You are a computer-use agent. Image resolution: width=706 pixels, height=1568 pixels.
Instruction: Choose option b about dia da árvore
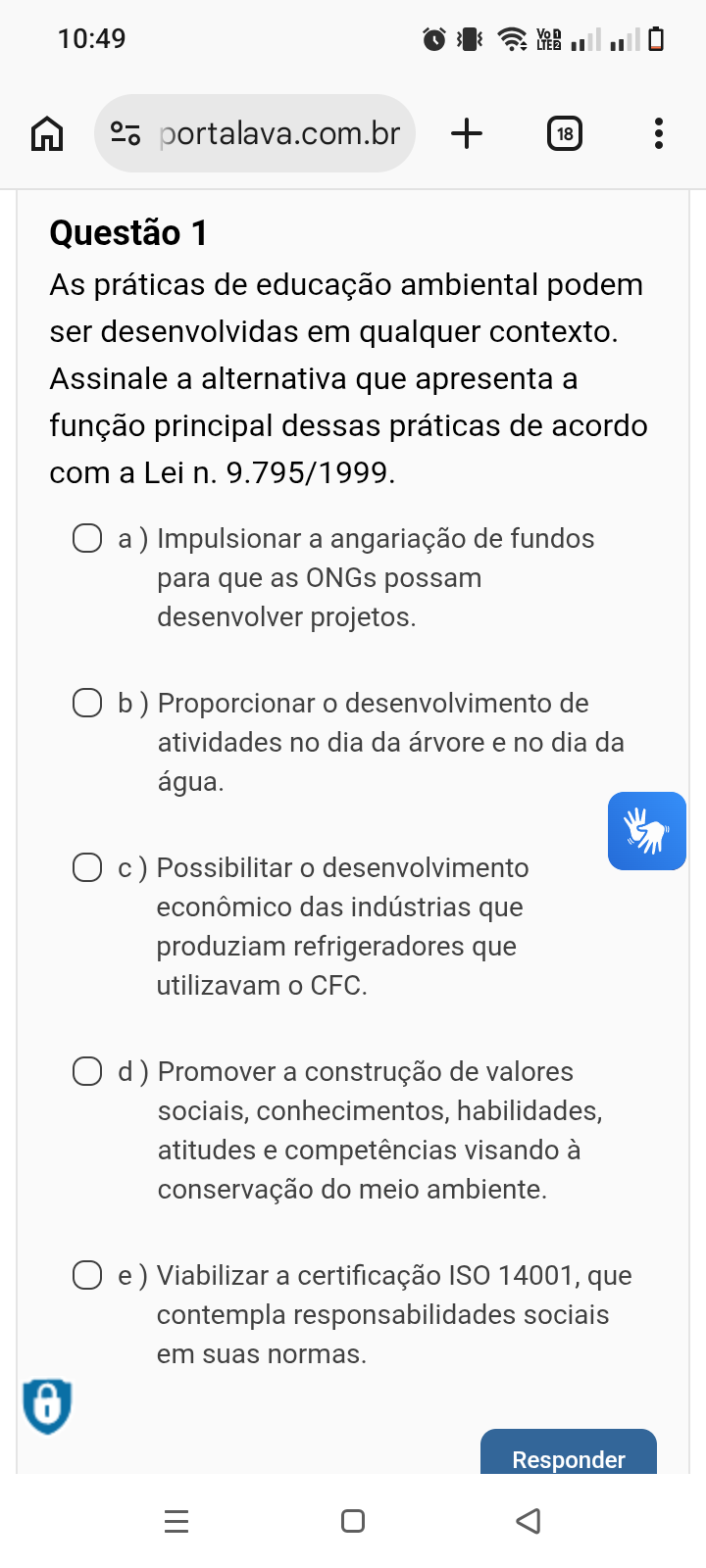87,703
